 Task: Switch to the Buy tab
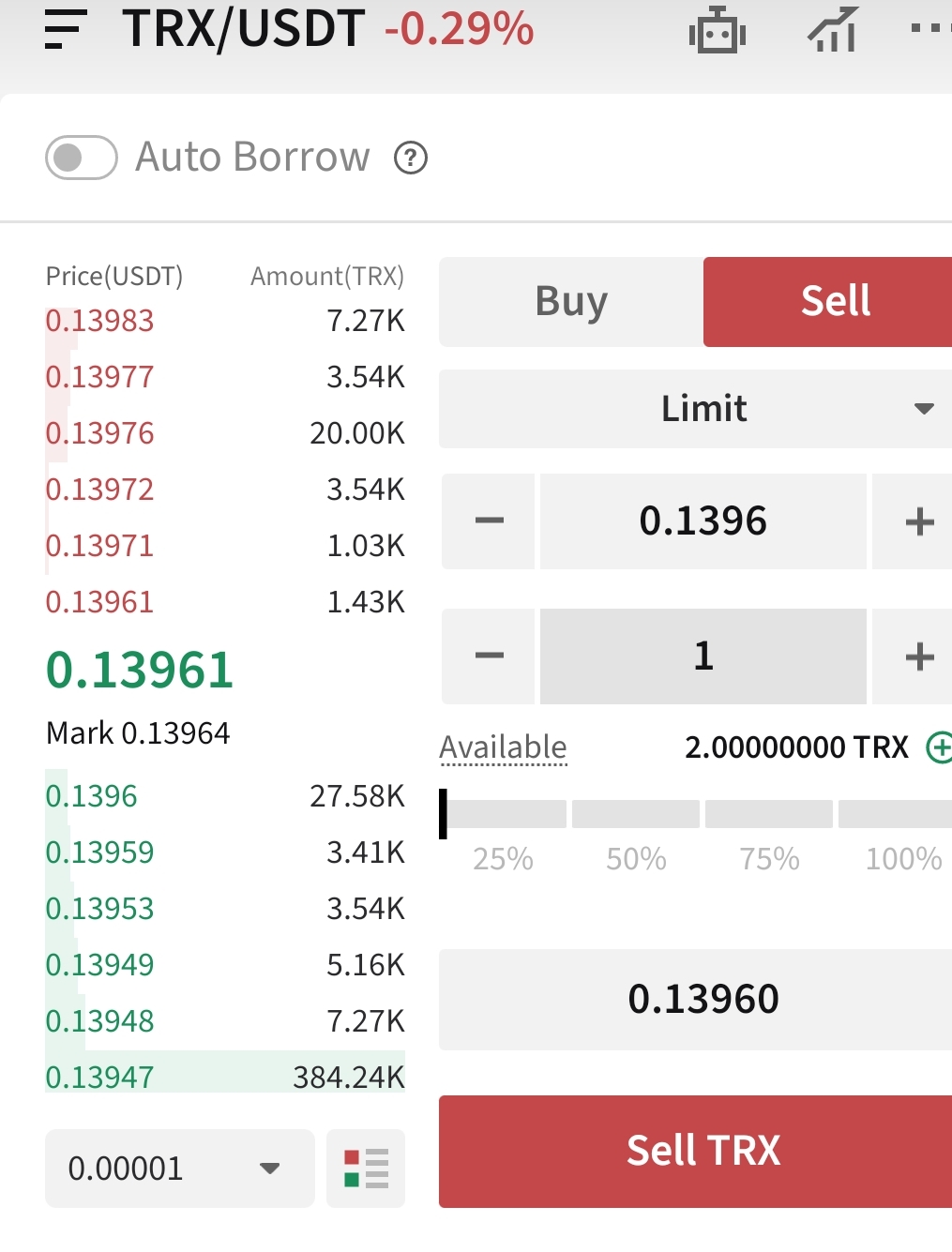[571, 302]
